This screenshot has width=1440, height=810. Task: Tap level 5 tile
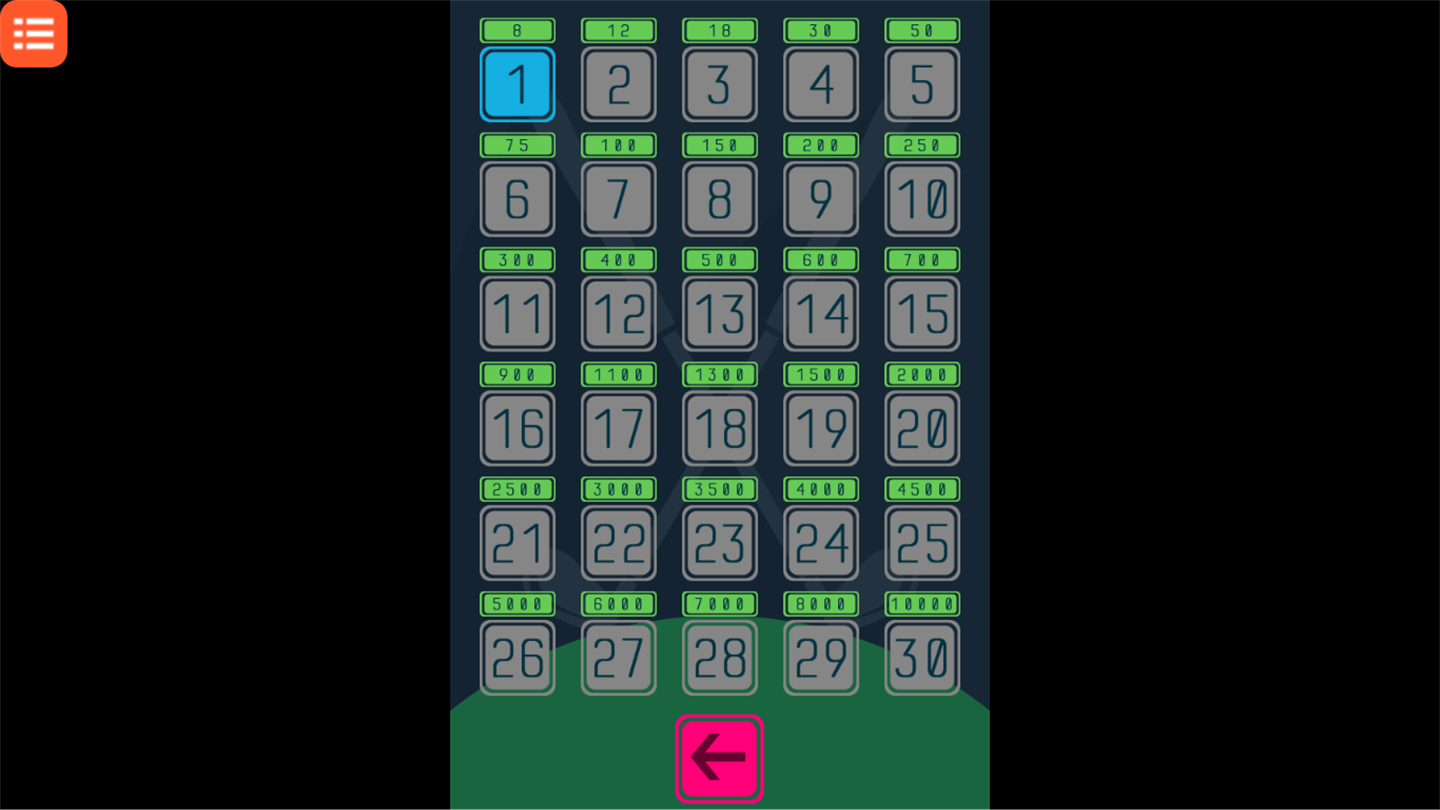tap(922, 85)
